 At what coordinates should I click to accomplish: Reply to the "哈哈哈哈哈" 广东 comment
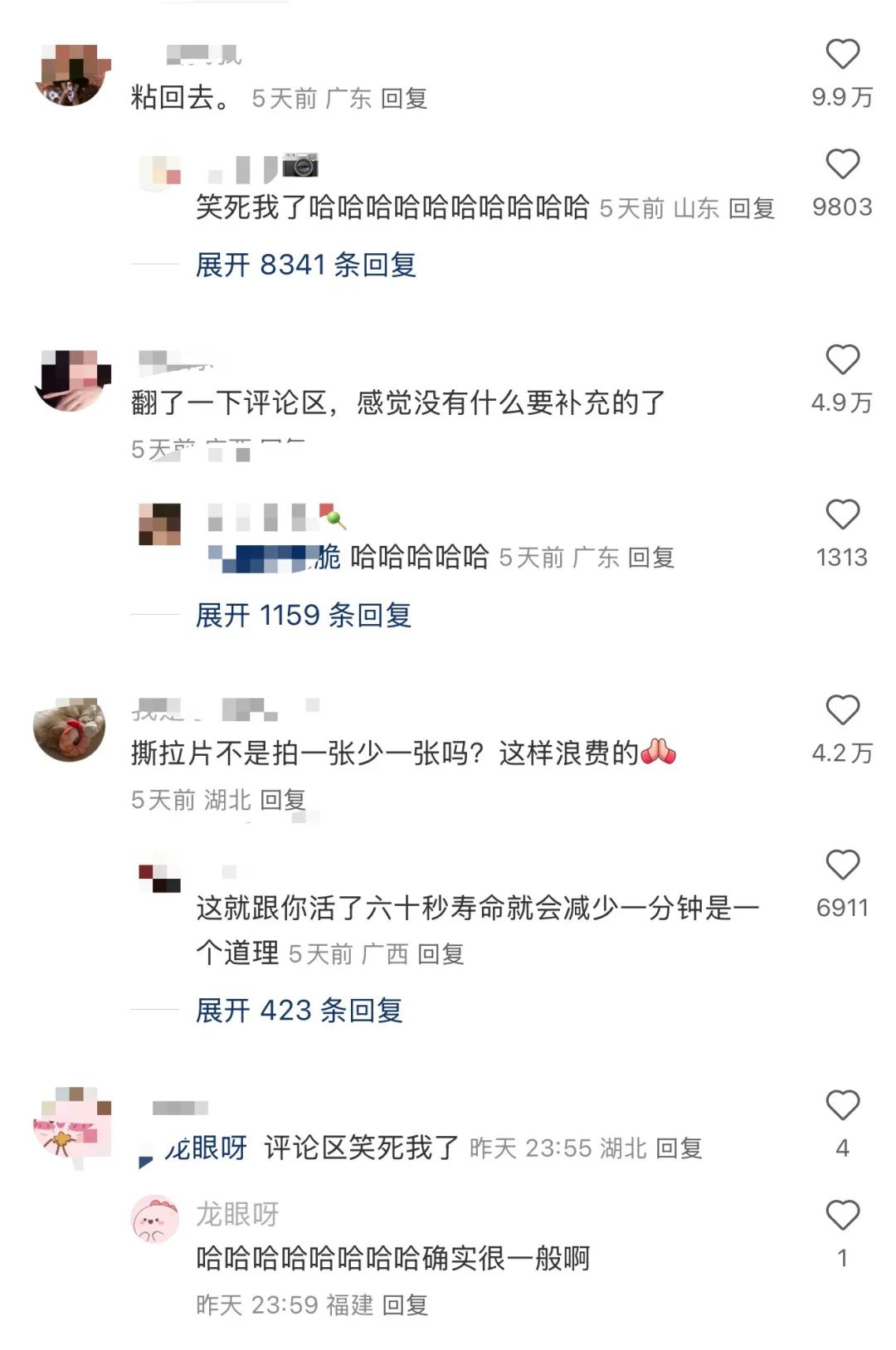(x=651, y=558)
